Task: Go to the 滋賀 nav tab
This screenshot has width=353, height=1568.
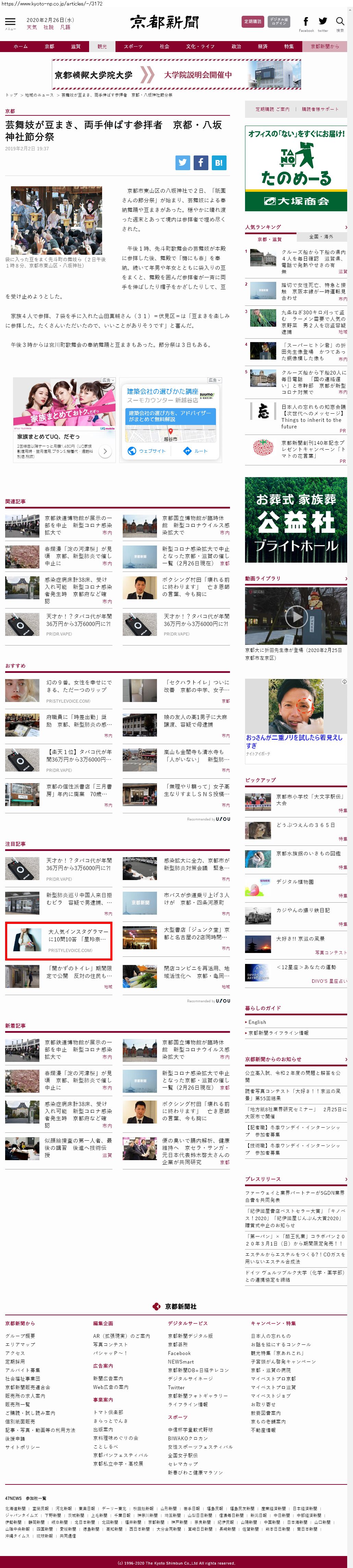Action: 76,46
